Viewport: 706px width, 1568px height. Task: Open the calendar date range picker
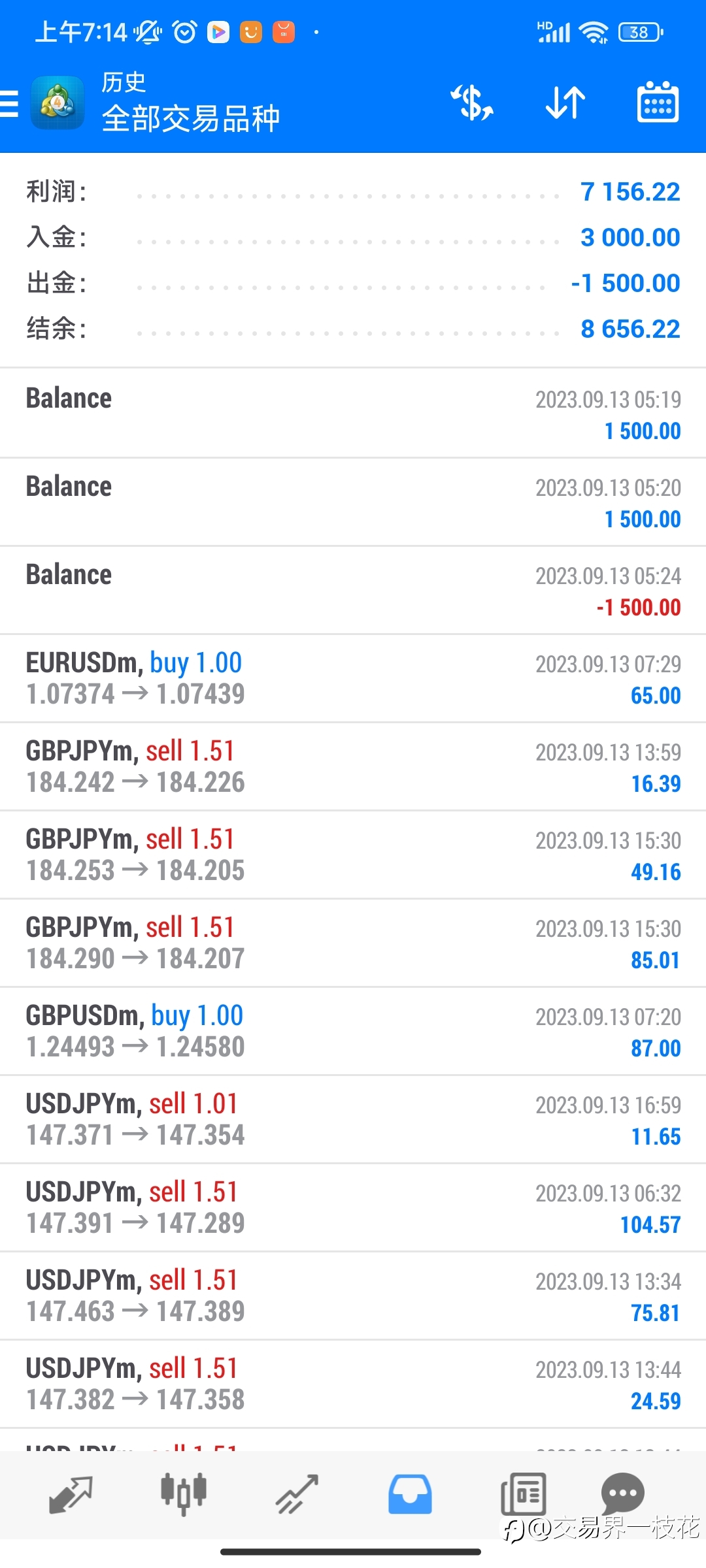[658, 103]
